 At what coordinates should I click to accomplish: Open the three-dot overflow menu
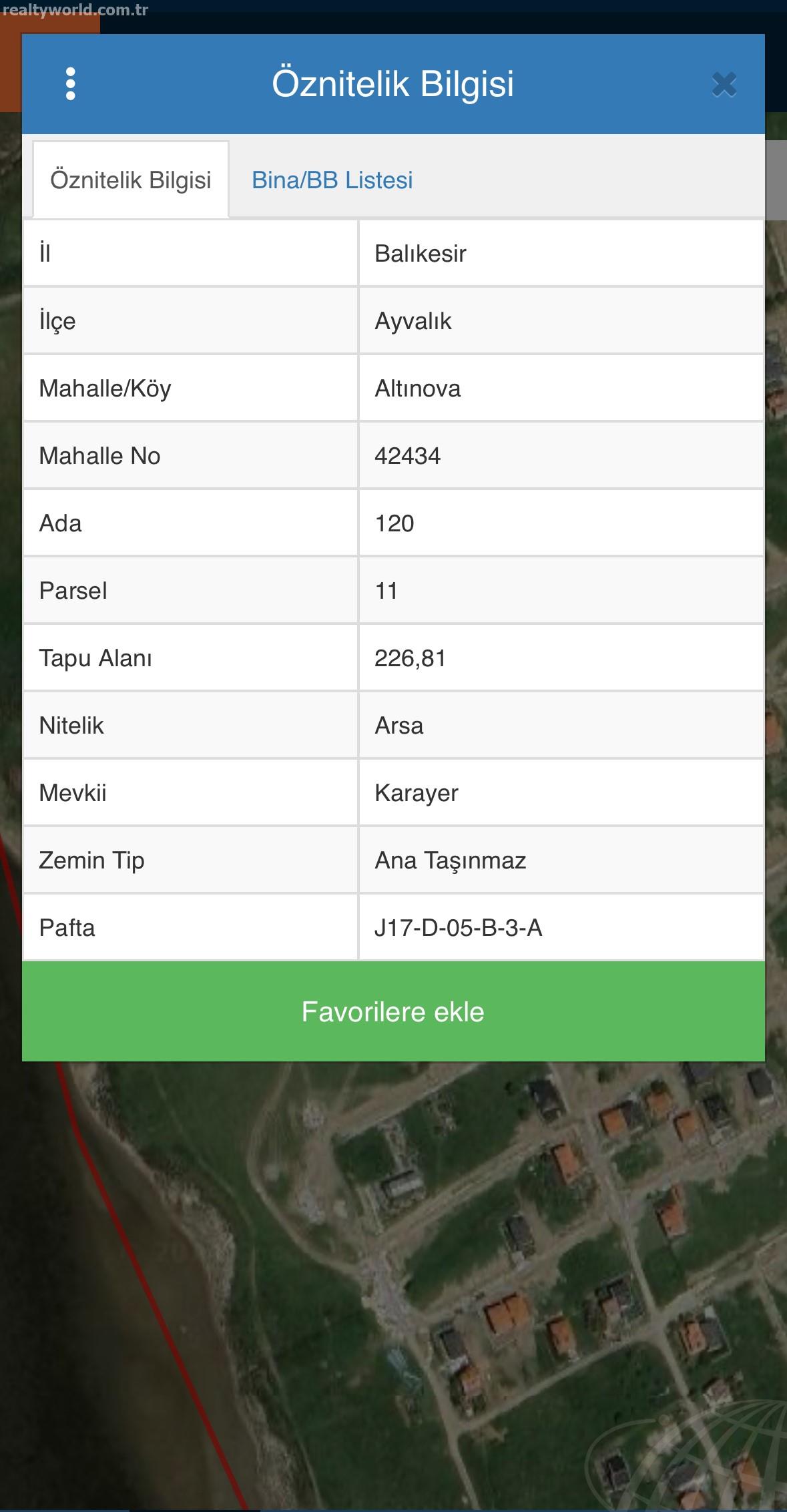[x=71, y=84]
